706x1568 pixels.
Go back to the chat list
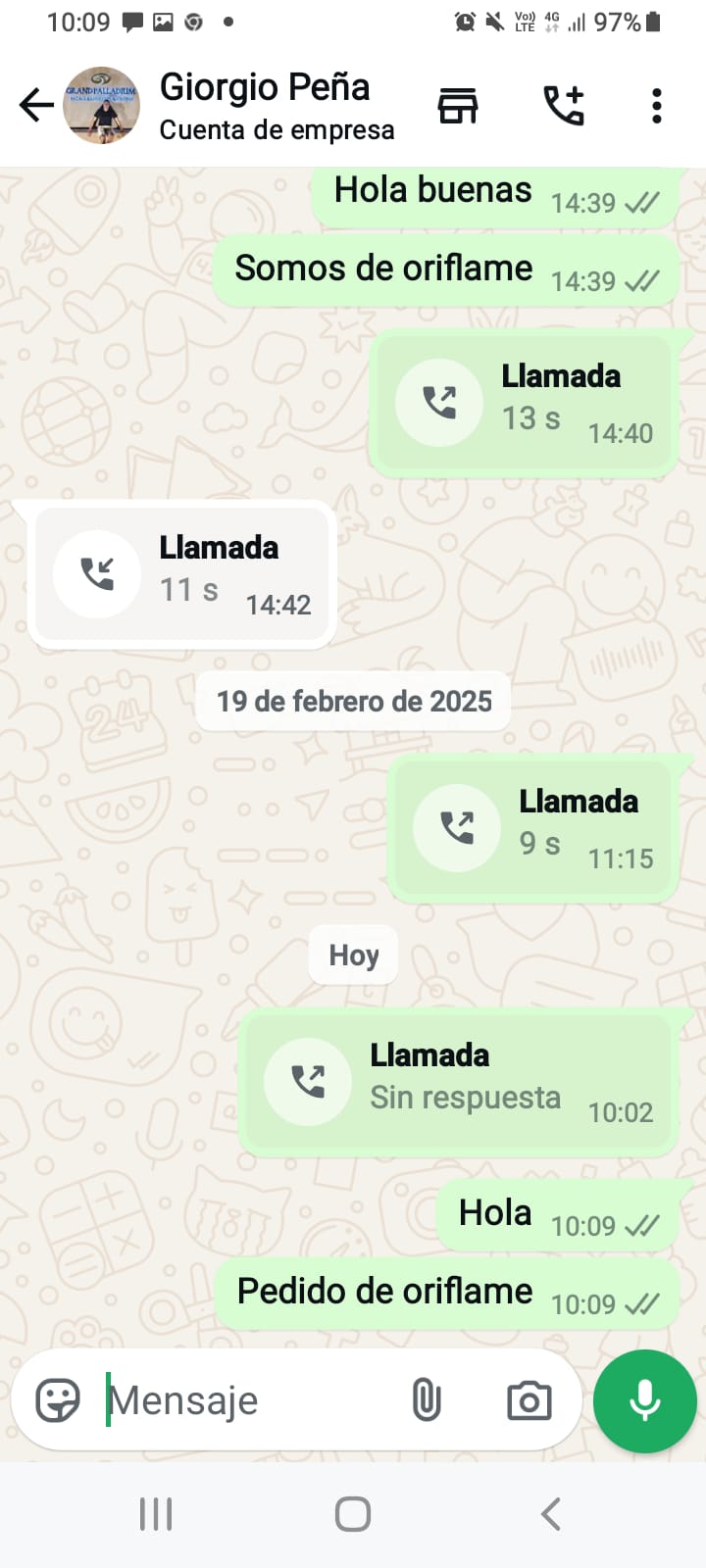point(36,105)
